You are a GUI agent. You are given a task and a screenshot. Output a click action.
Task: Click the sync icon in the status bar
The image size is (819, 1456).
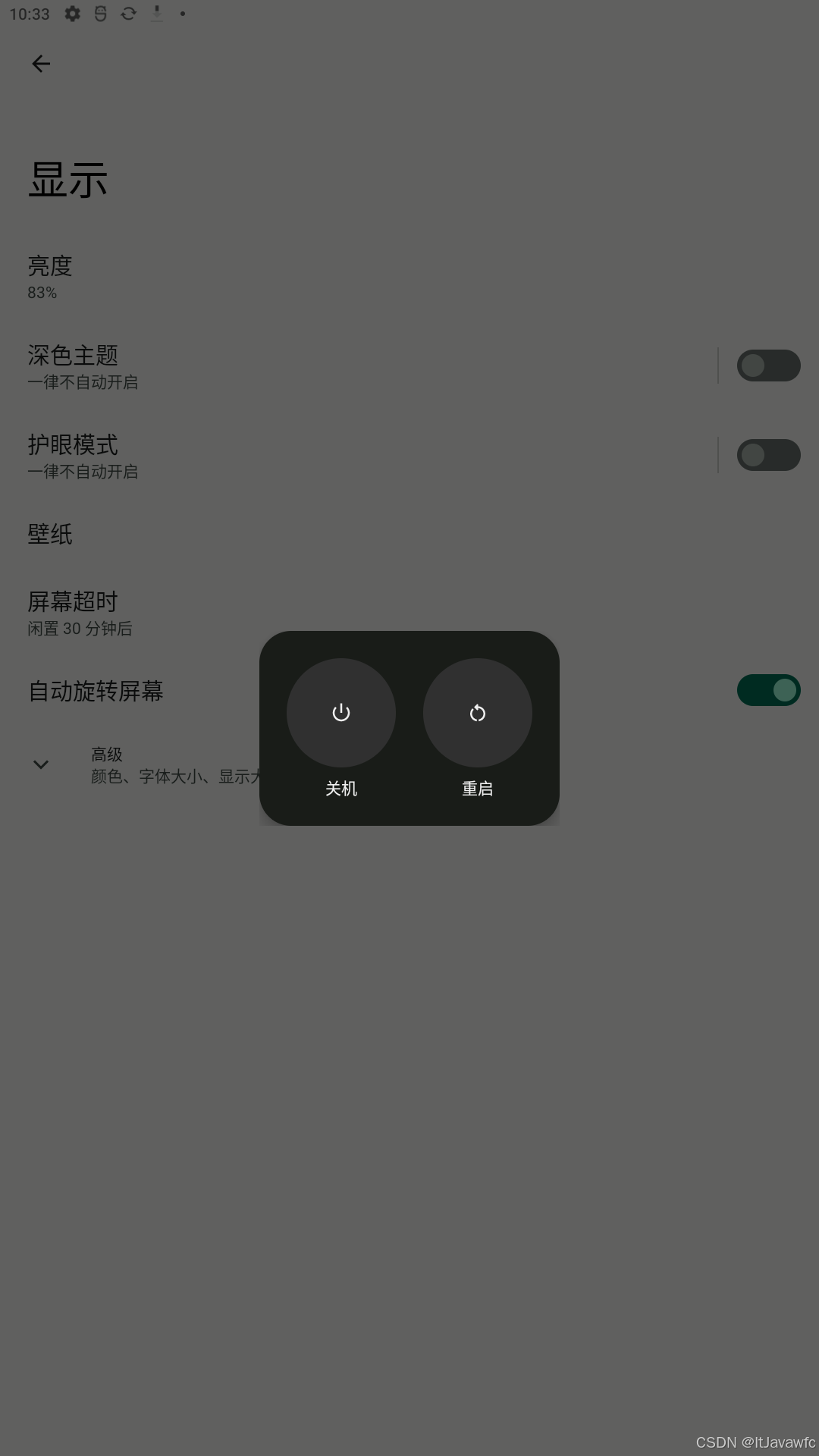[127, 13]
